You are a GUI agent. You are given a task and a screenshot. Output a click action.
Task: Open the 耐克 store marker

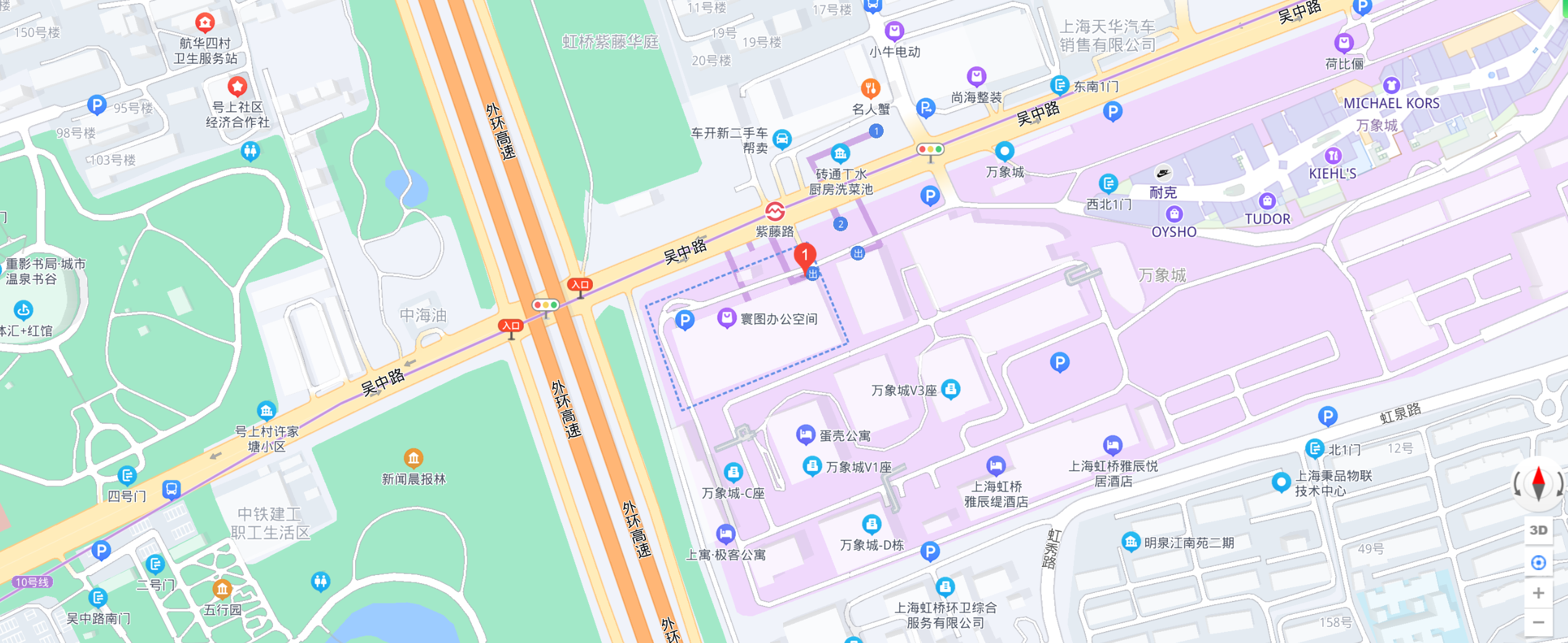pyautogui.click(x=1163, y=174)
